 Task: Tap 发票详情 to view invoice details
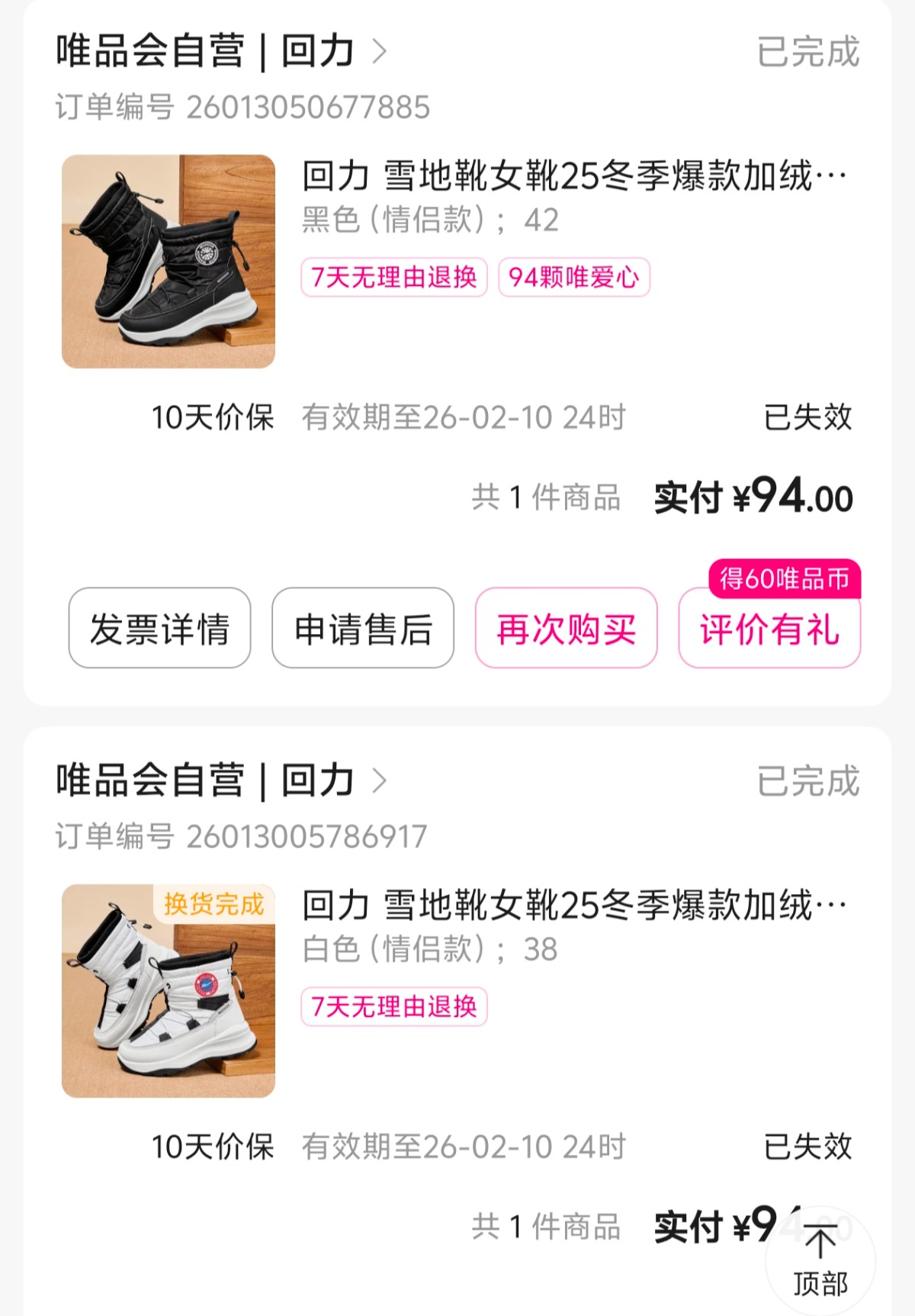pyautogui.click(x=159, y=629)
